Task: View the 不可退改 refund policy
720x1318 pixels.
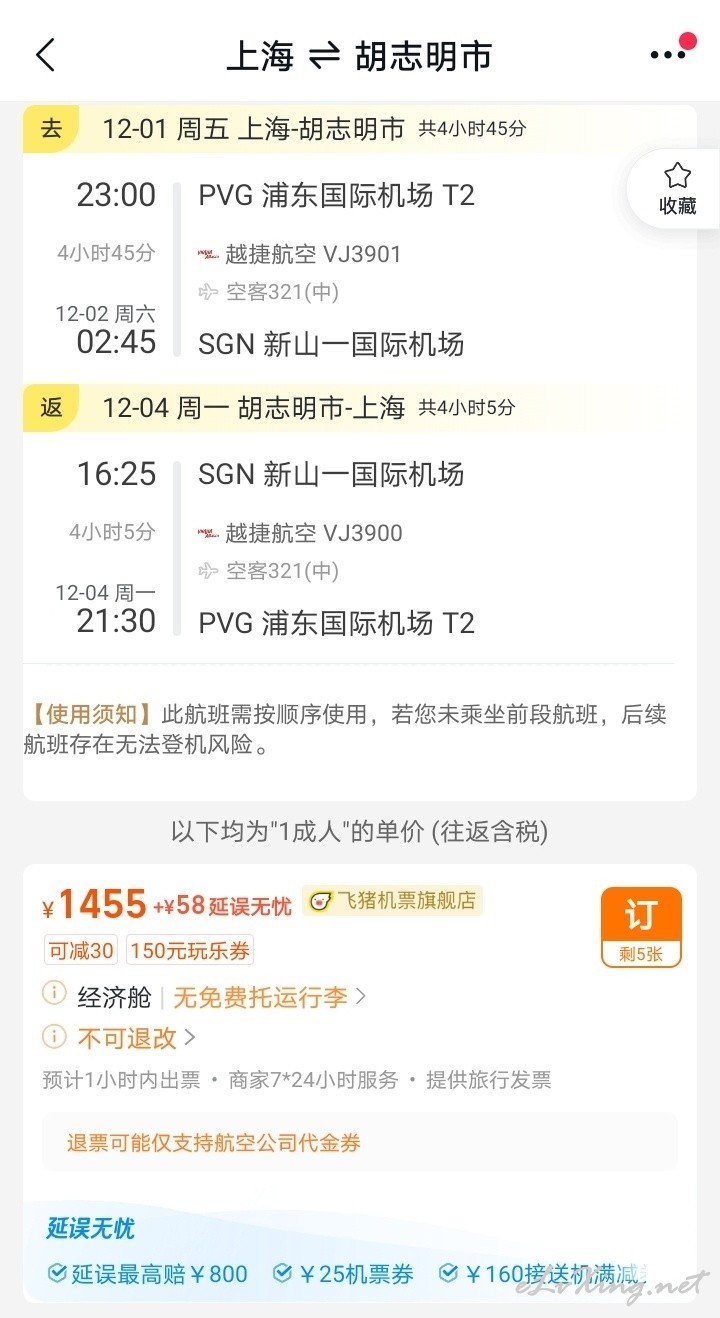Action: tap(136, 1037)
